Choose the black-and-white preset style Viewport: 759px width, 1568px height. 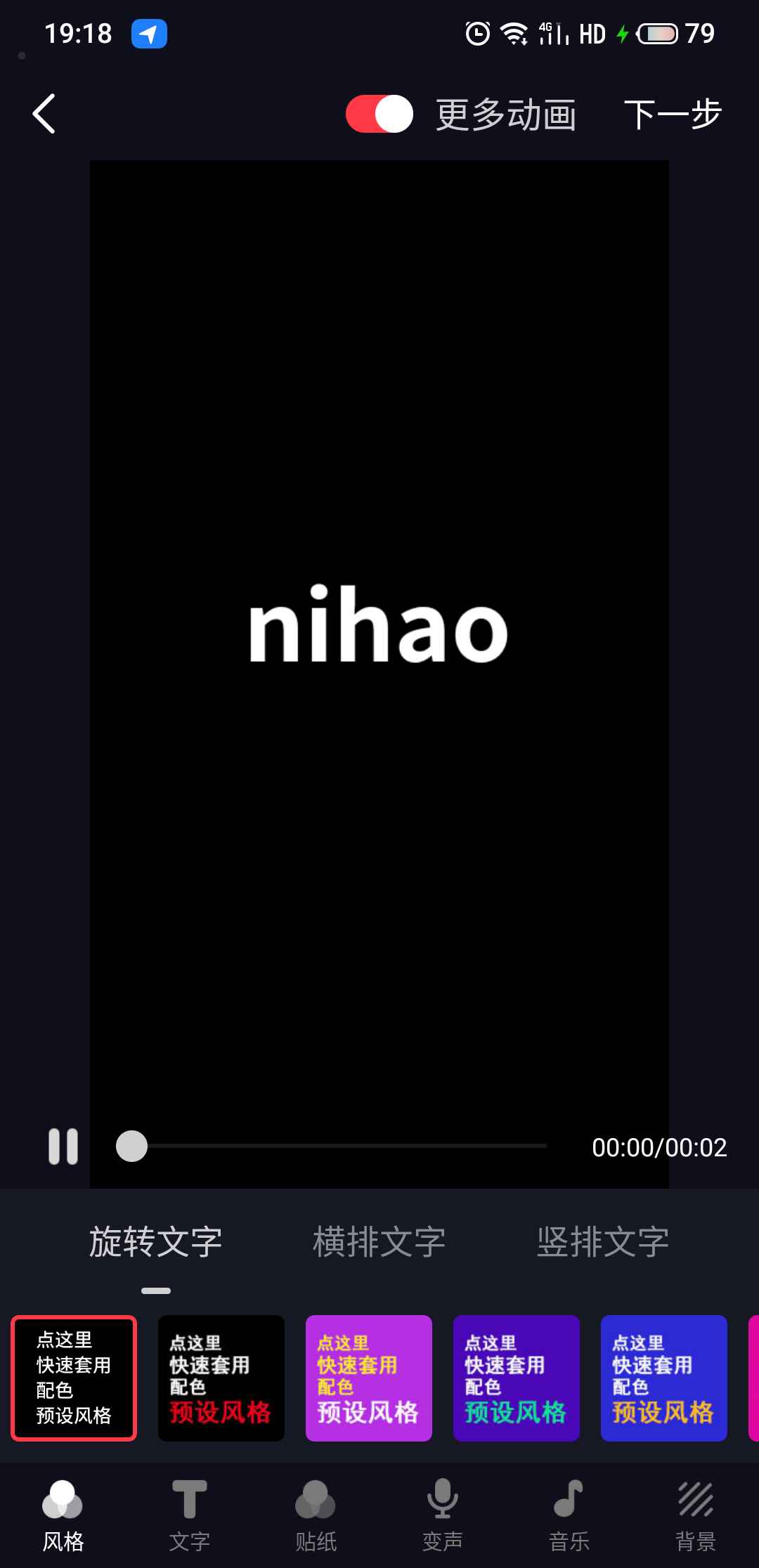[x=74, y=1378]
